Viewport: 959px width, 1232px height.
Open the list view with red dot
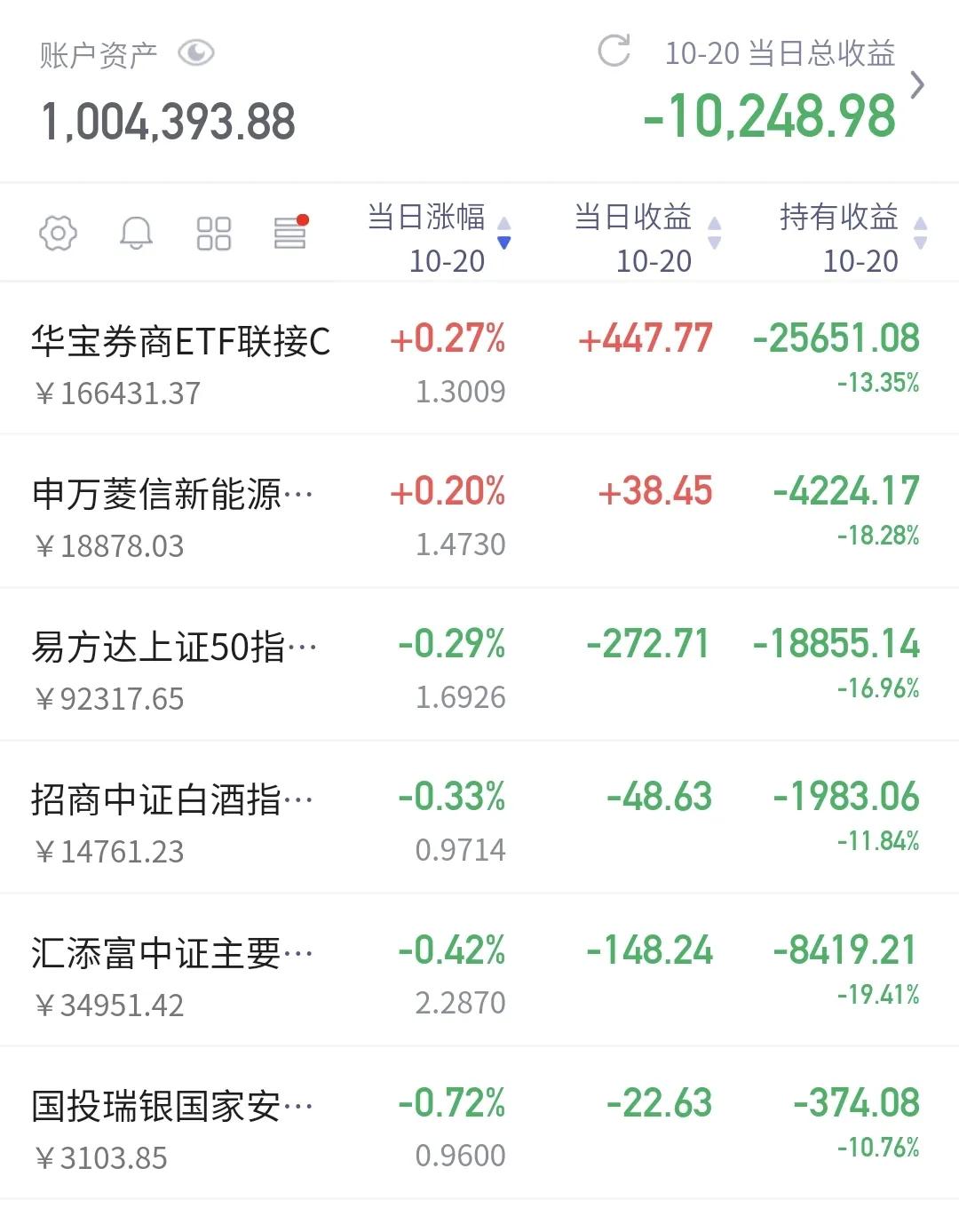290,234
